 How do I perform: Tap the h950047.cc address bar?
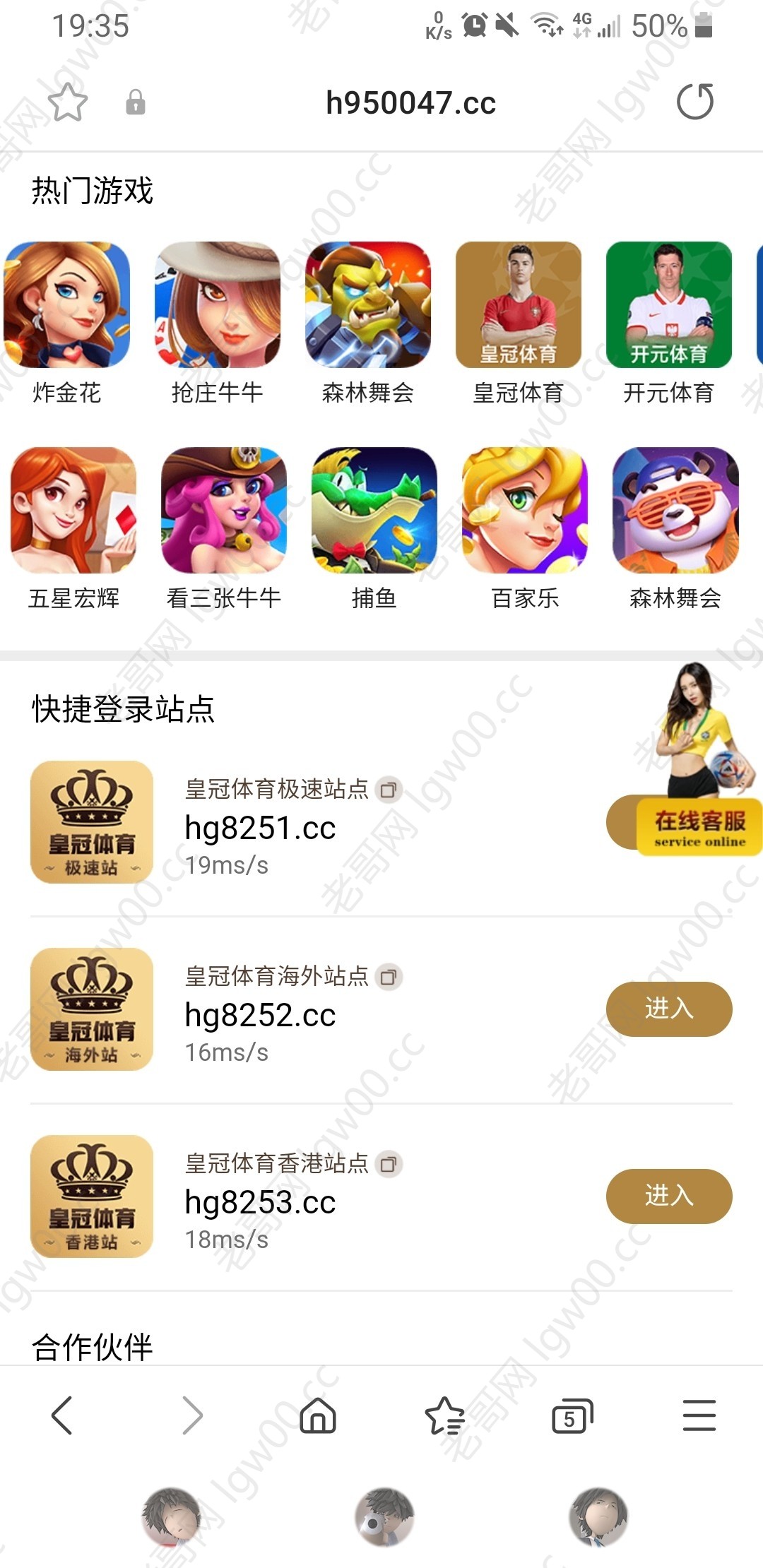410,103
